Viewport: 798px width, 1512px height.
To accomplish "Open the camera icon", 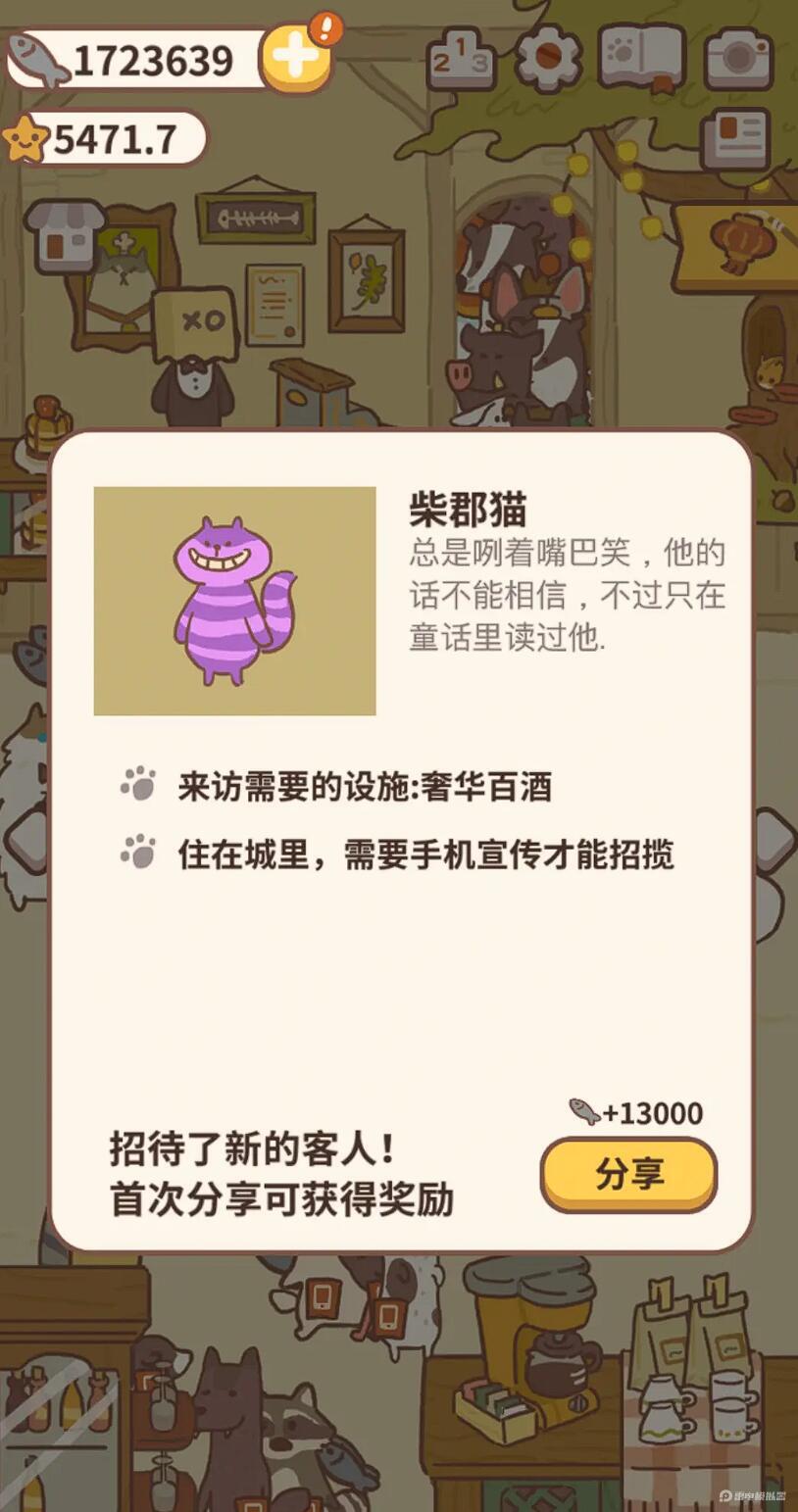I will point(738,59).
